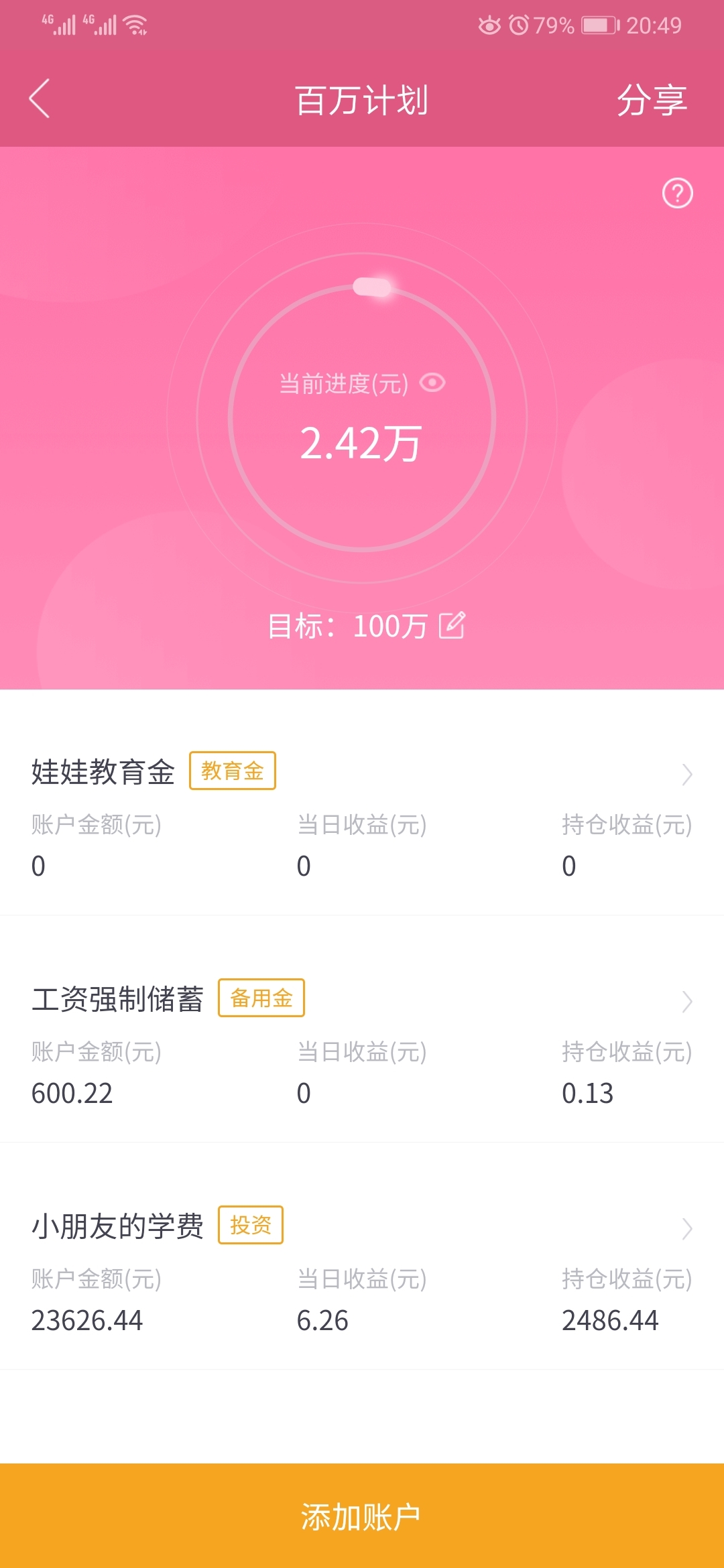Go back using the top-left arrow
This screenshot has width=724, height=1568.
40,99
